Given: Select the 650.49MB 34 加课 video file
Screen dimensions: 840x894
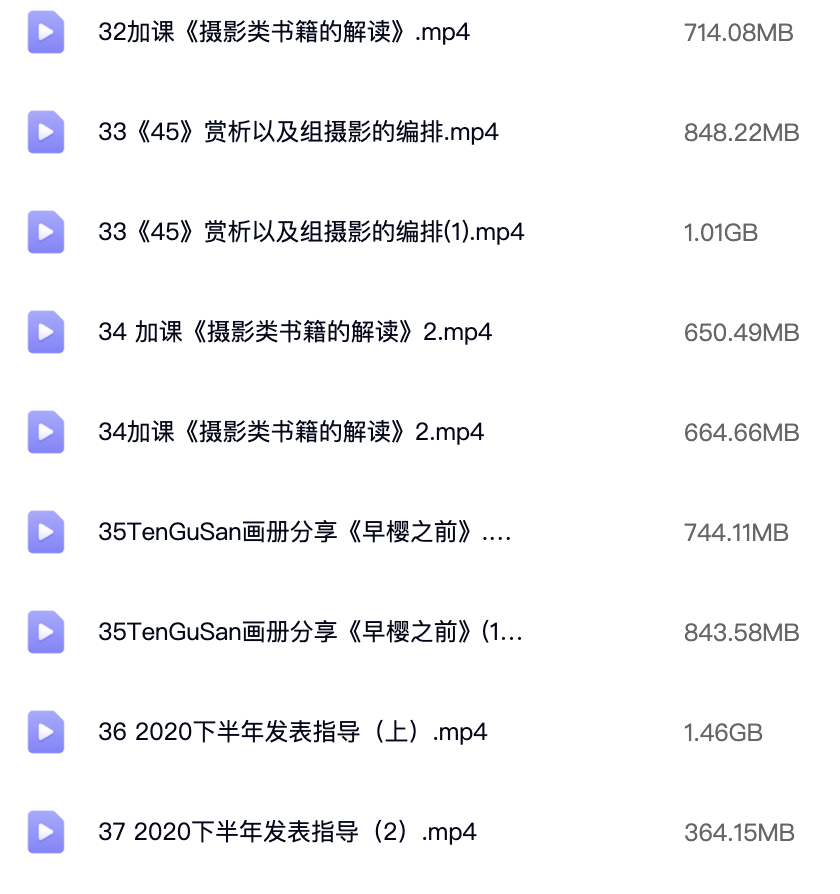Looking at the screenshot, I should pyautogui.click(x=295, y=333).
